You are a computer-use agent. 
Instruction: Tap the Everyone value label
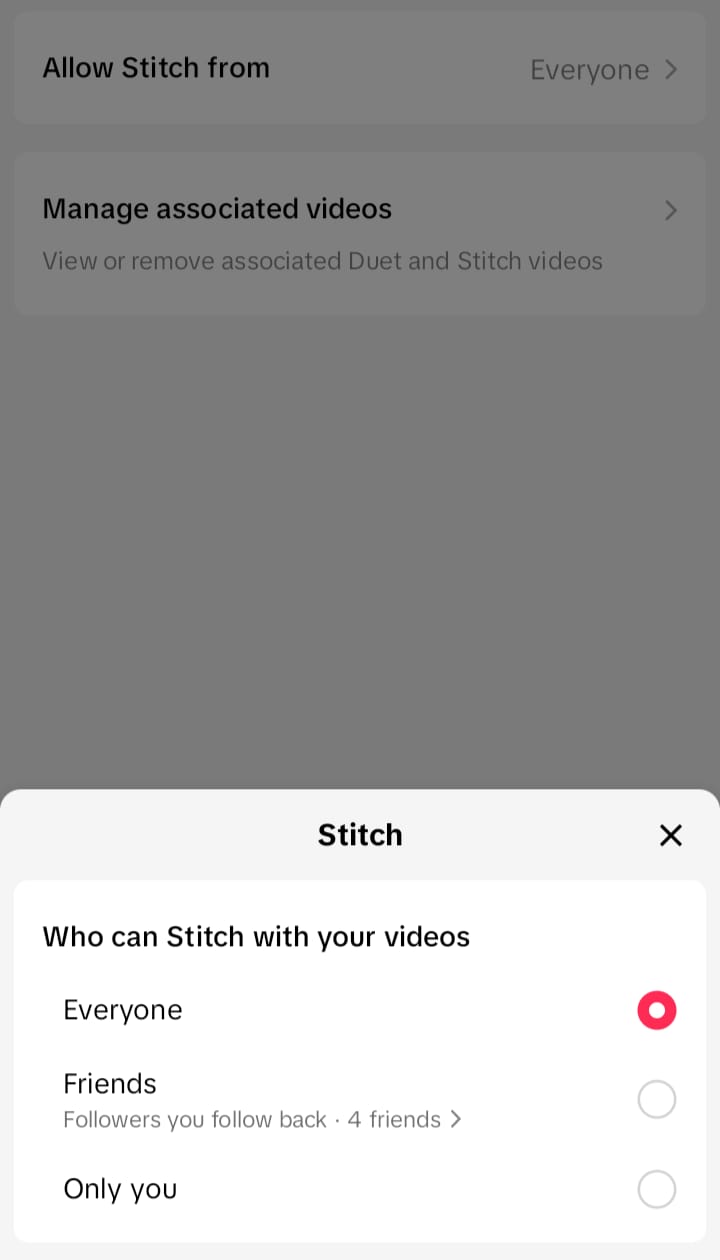pos(590,70)
